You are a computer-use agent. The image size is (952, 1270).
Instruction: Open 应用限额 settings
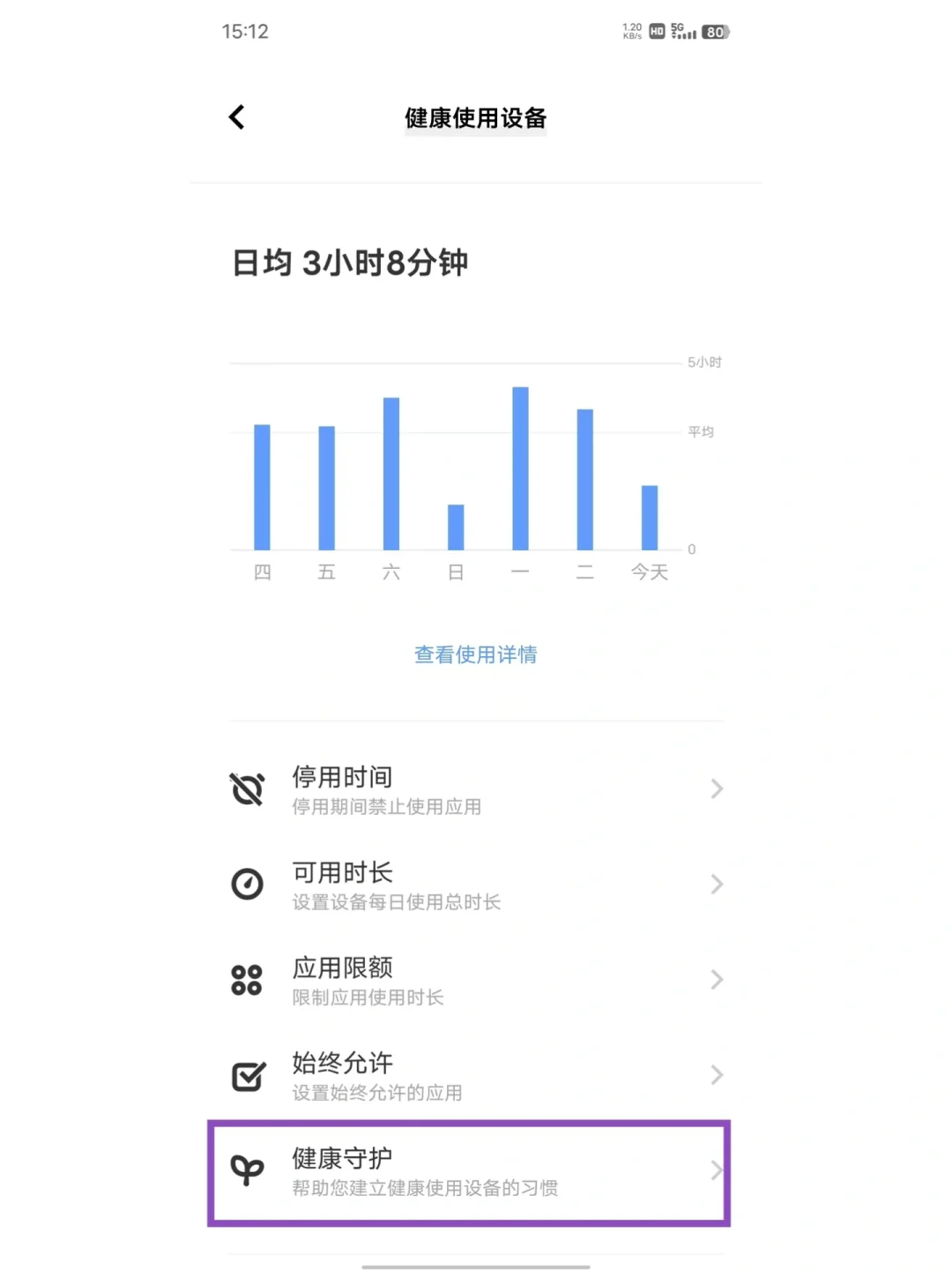[476, 981]
